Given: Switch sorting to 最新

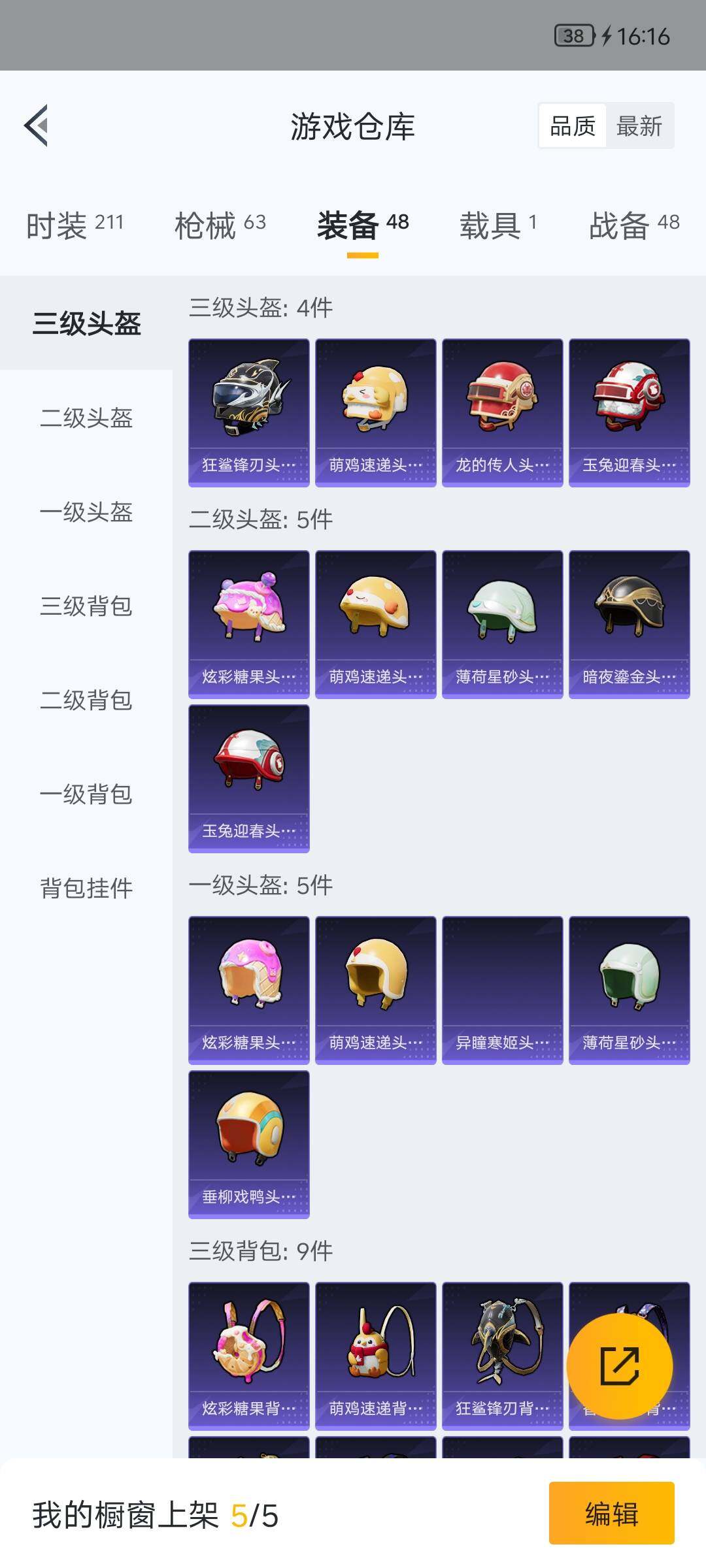Looking at the screenshot, I should tap(639, 125).
